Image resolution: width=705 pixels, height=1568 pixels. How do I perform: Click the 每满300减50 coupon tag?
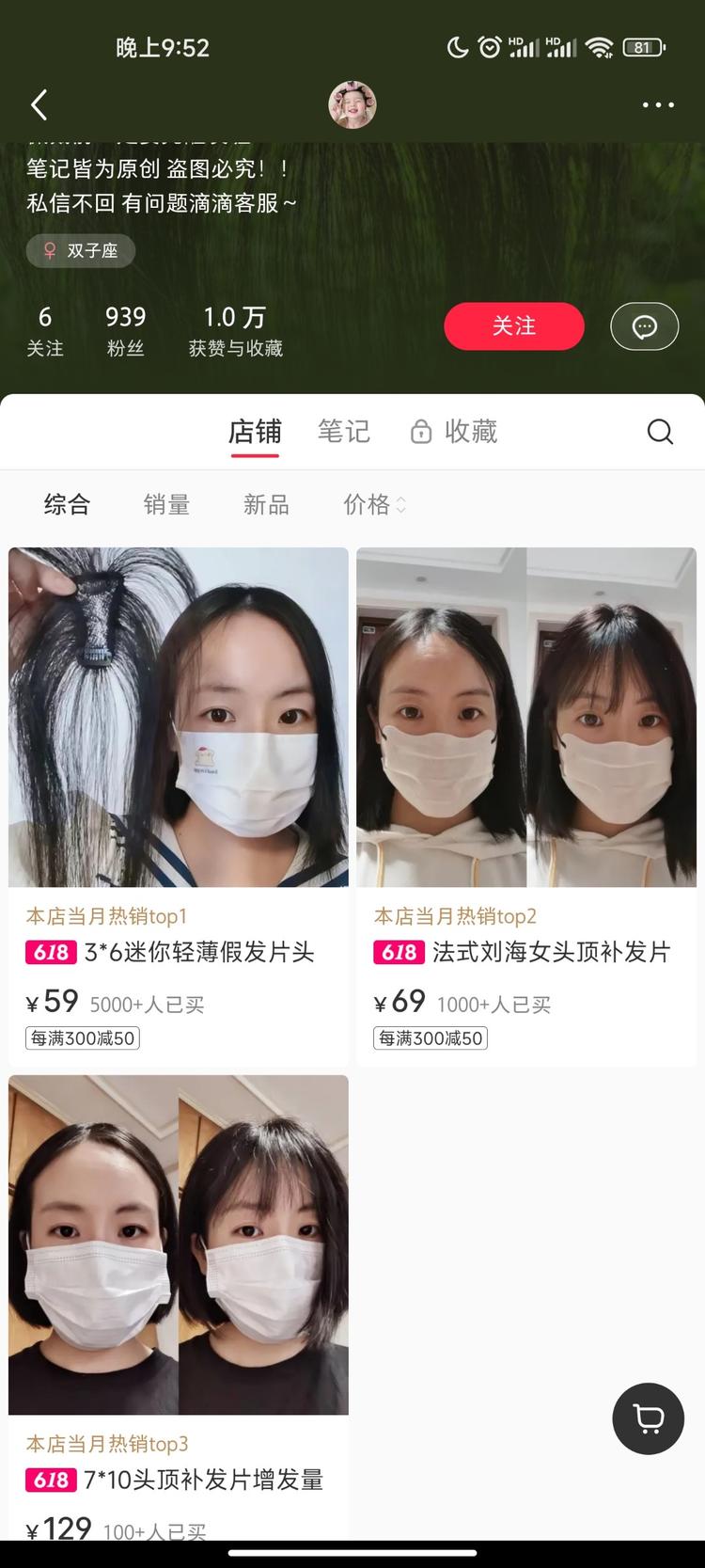pos(82,1037)
